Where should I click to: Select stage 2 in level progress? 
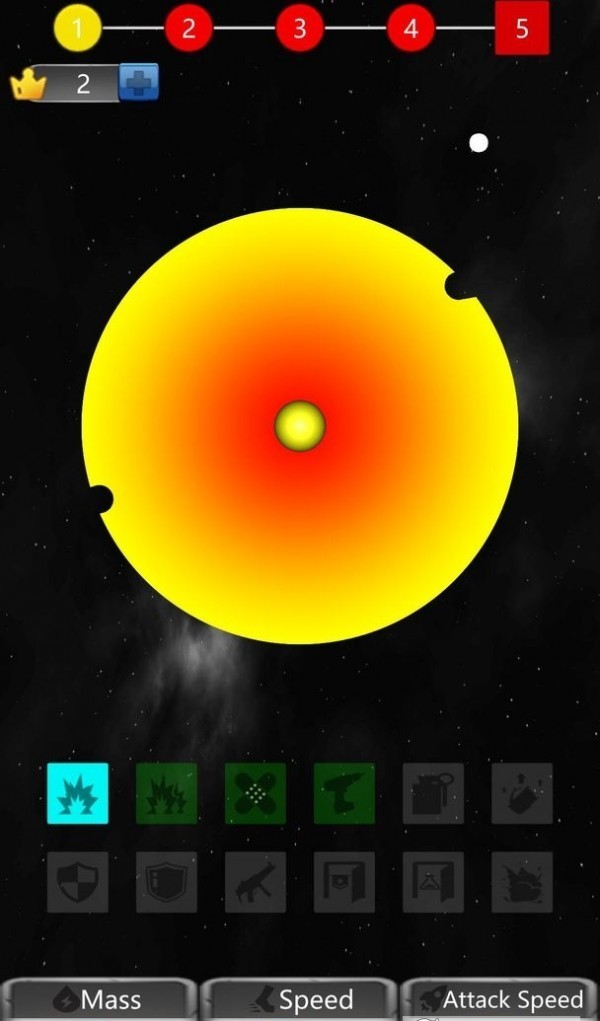(189, 28)
